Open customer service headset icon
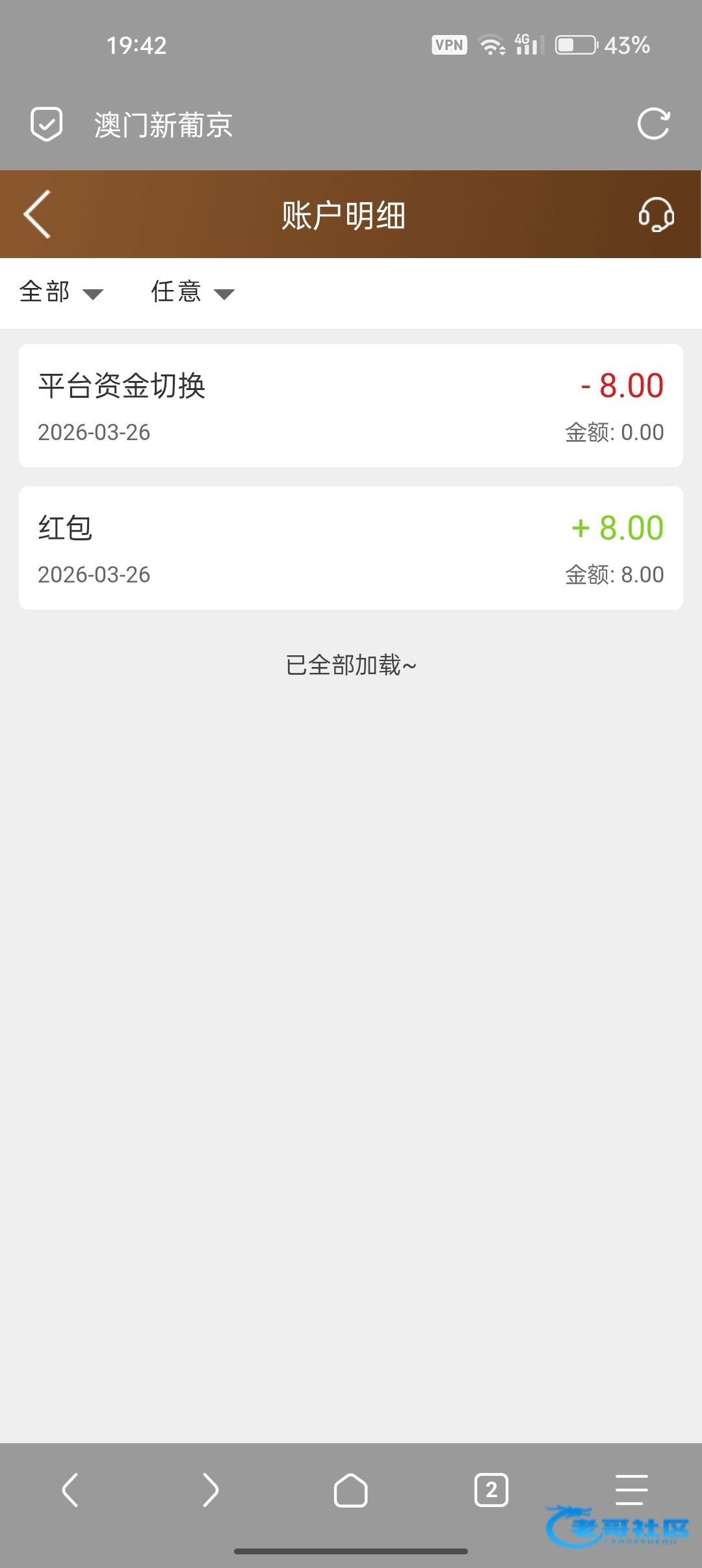The image size is (702, 1568). (x=656, y=215)
